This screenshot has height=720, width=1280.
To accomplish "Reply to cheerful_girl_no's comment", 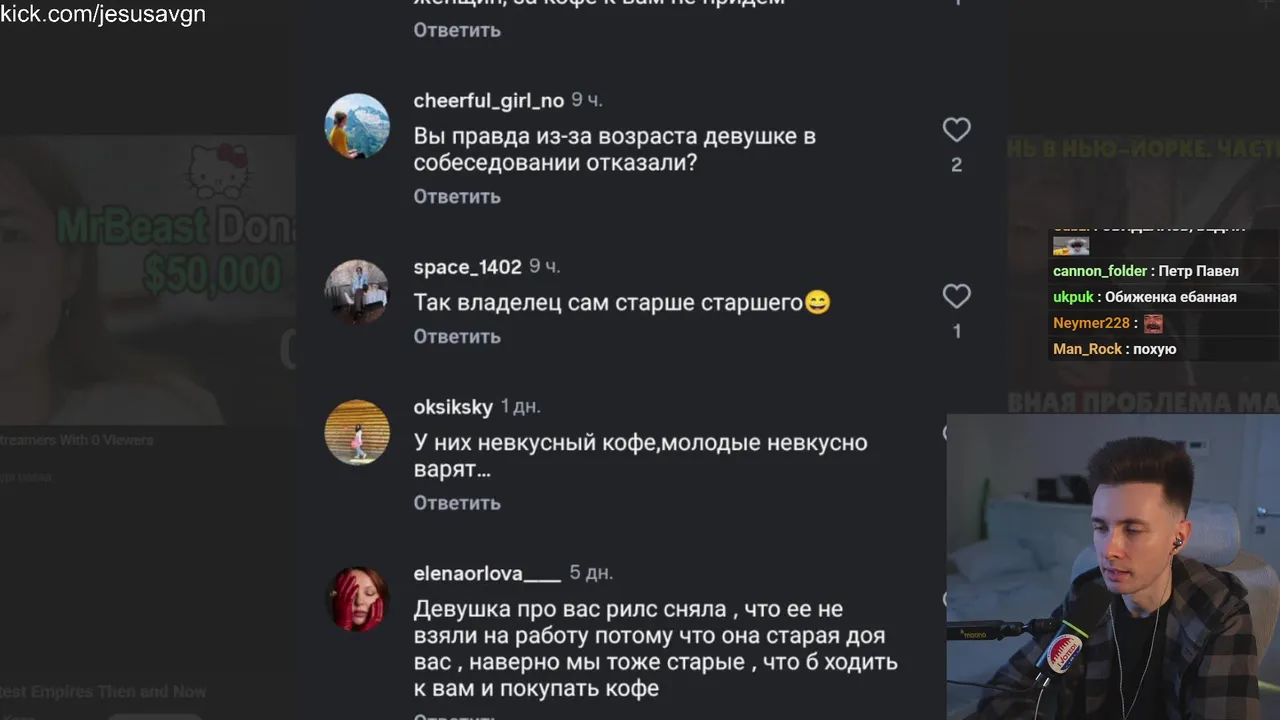I will tap(457, 196).
